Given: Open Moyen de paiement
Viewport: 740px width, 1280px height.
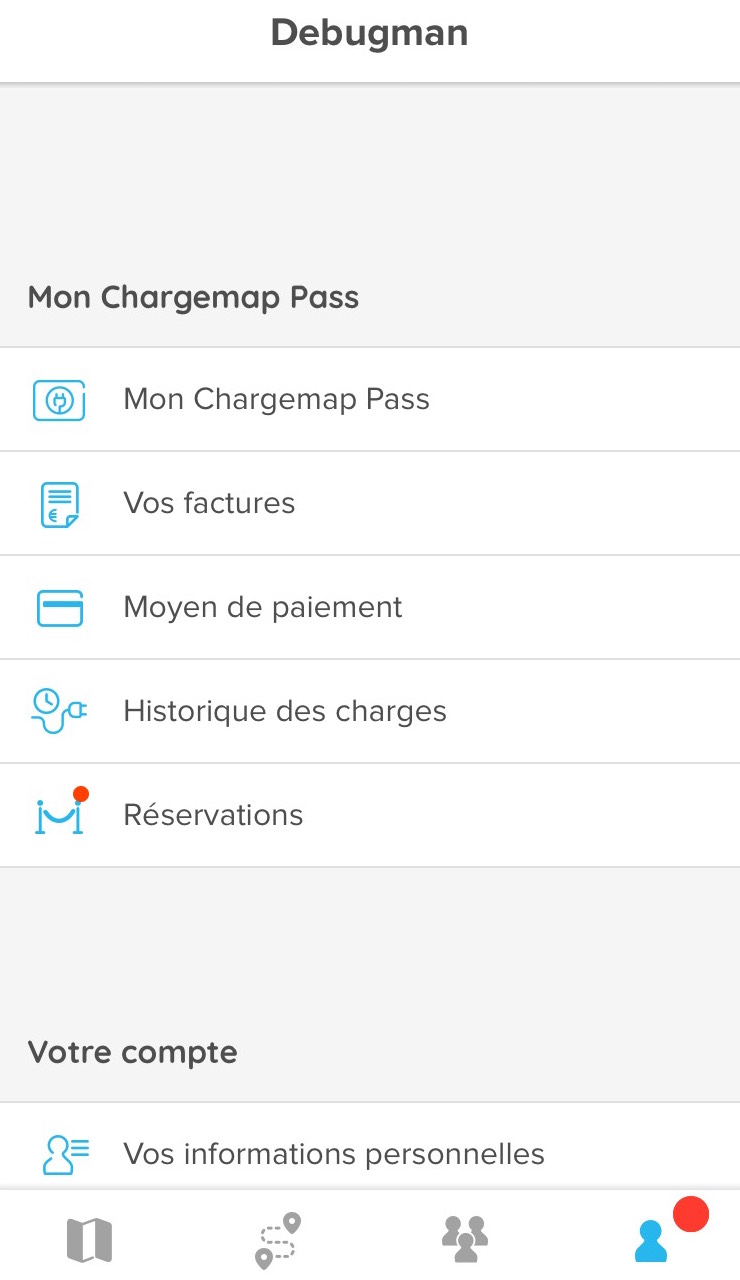Looking at the screenshot, I should [x=370, y=607].
